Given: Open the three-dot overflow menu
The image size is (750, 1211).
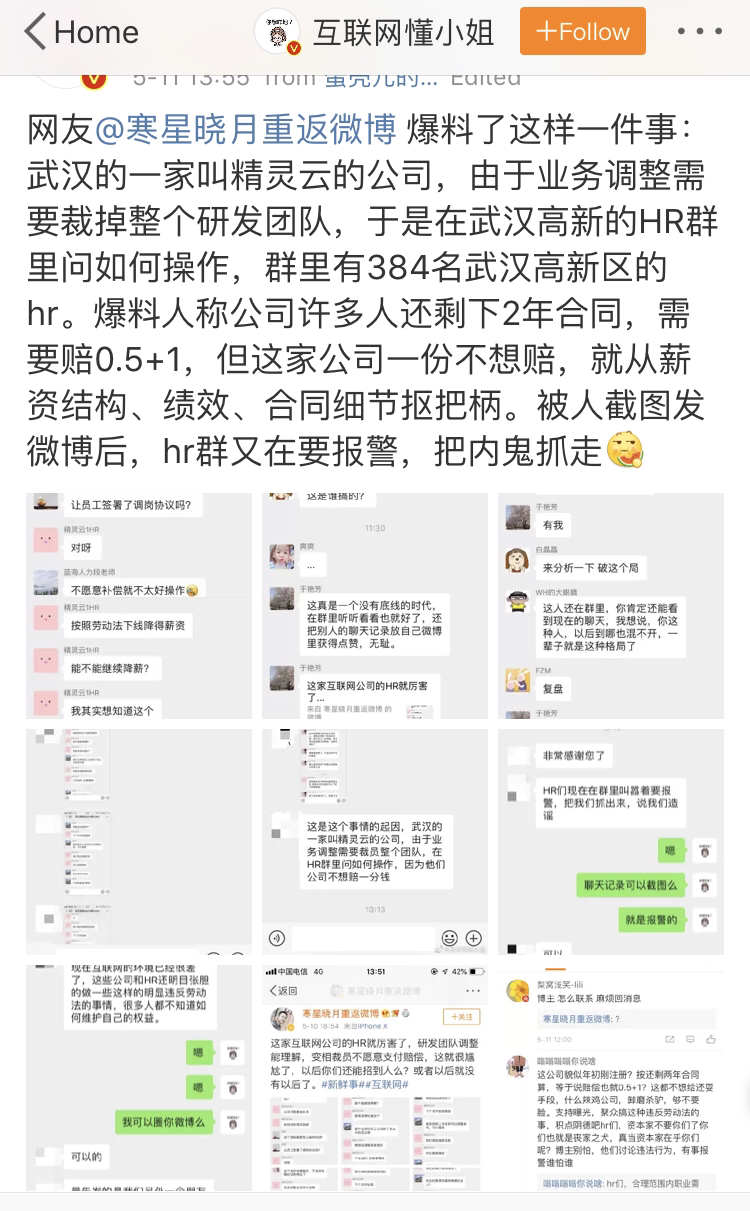Looking at the screenshot, I should [699, 32].
